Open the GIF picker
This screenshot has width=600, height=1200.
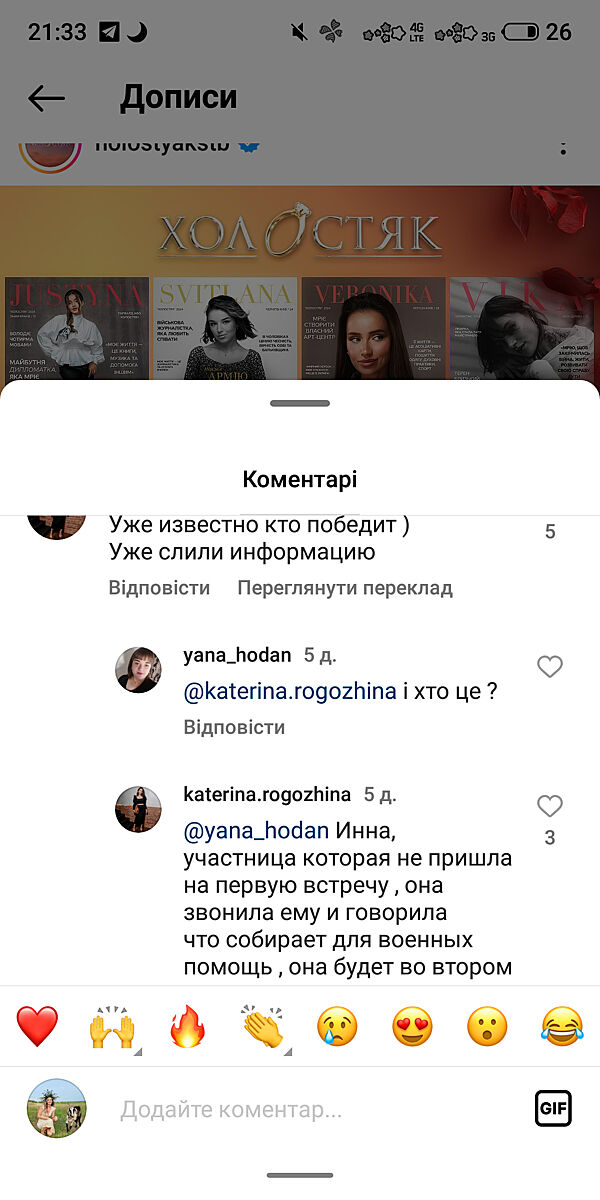[x=553, y=1108]
